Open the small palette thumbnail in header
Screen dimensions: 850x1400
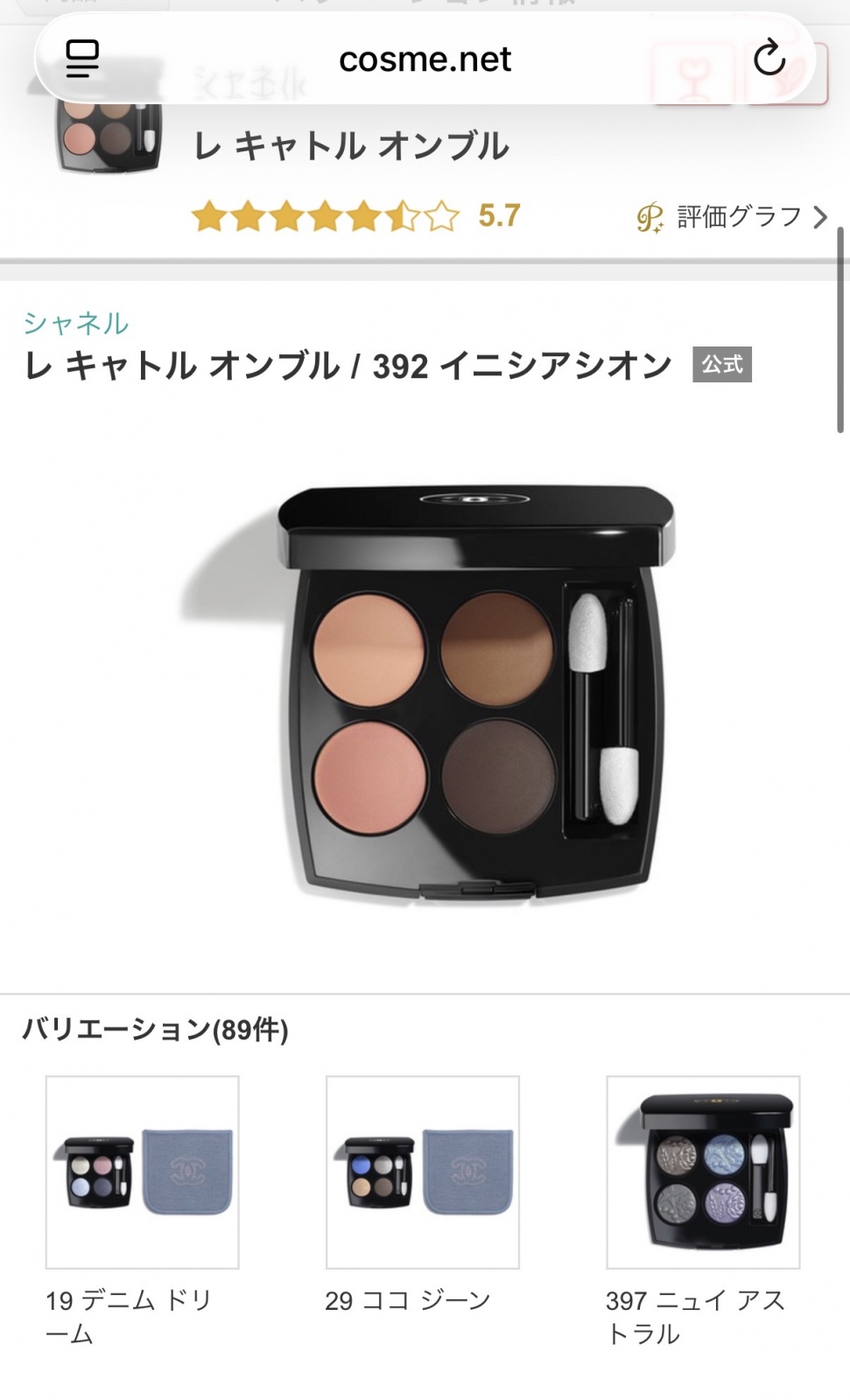109,136
